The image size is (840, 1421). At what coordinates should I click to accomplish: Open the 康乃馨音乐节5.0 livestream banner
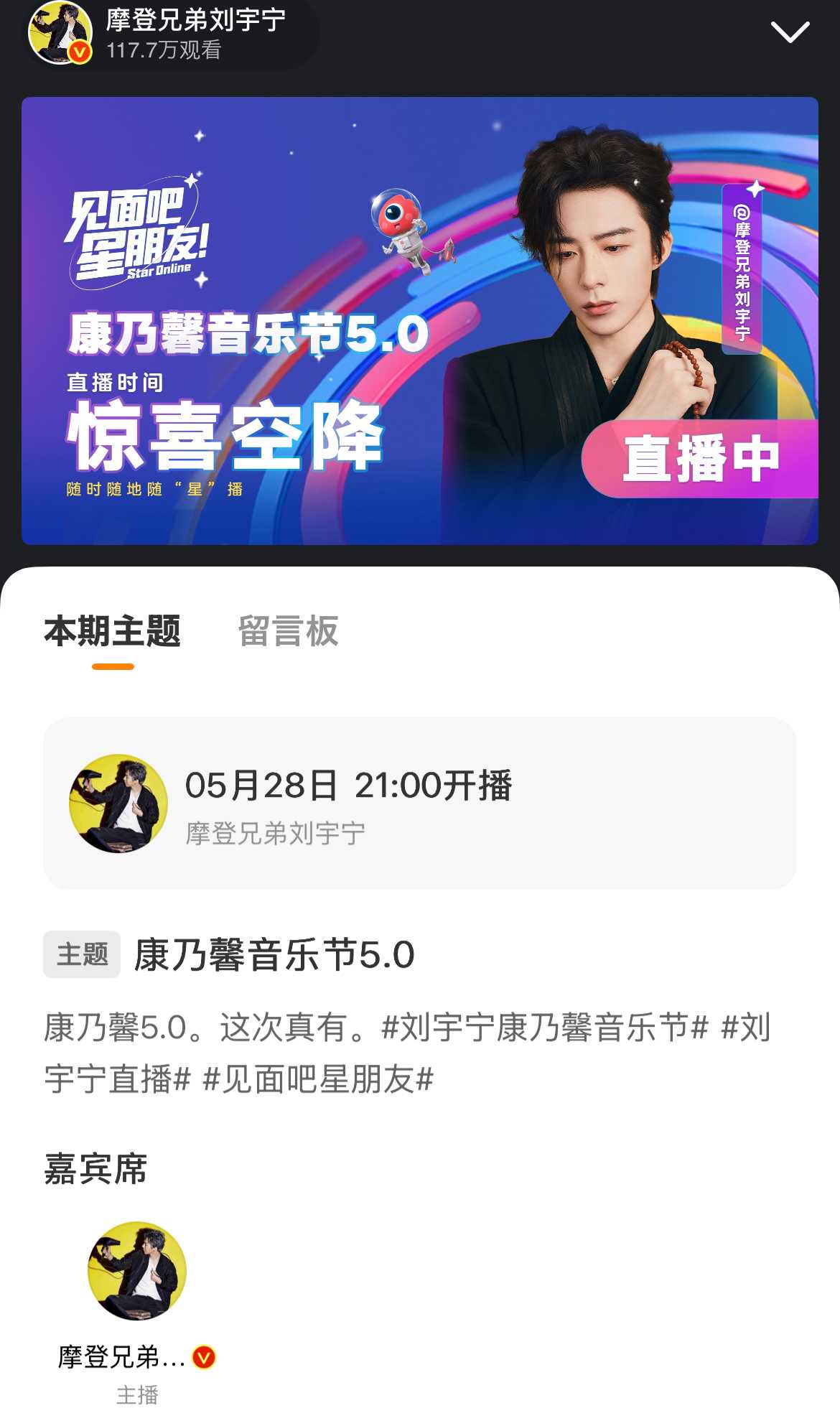(x=420, y=320)
